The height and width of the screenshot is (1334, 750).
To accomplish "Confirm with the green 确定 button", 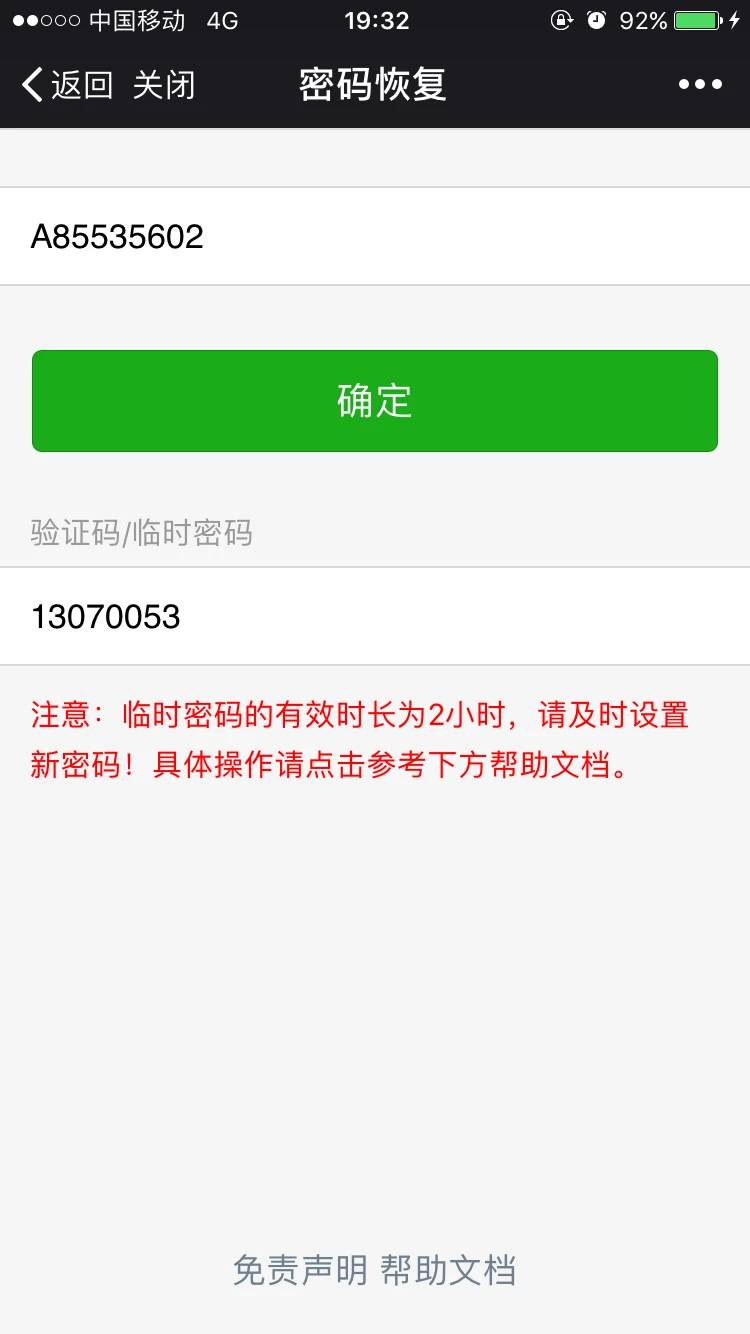I will [375, 401].
